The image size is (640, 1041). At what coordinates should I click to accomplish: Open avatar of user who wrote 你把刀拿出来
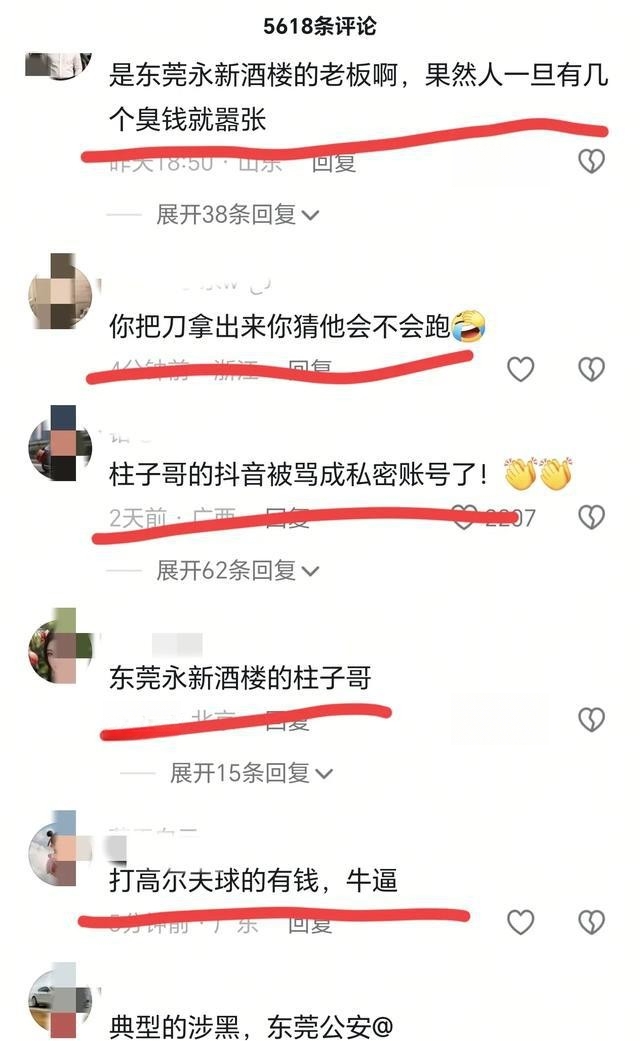tap(60, 292)
